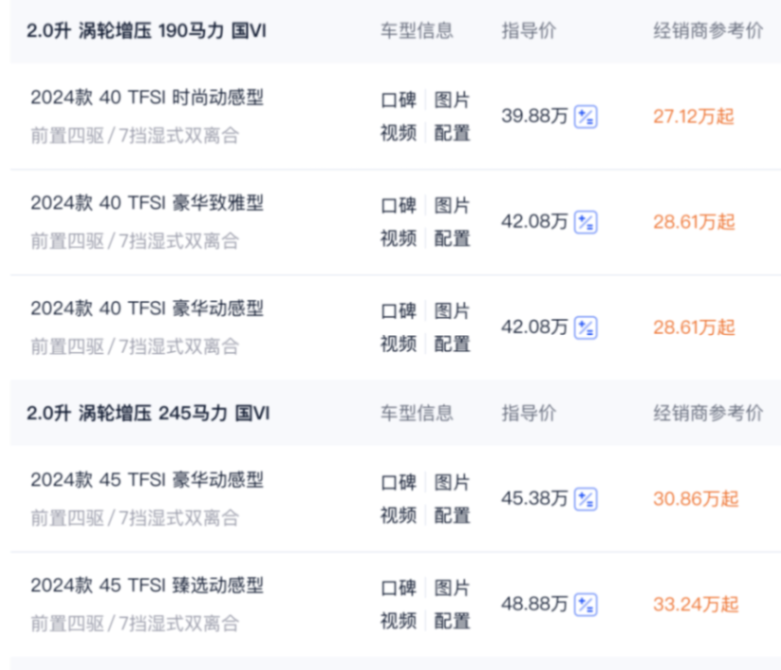Open 配置 for 40 TFSI 豪华致雅型
Viewport: 781px width, 670px height.
(x=452, y=238)
